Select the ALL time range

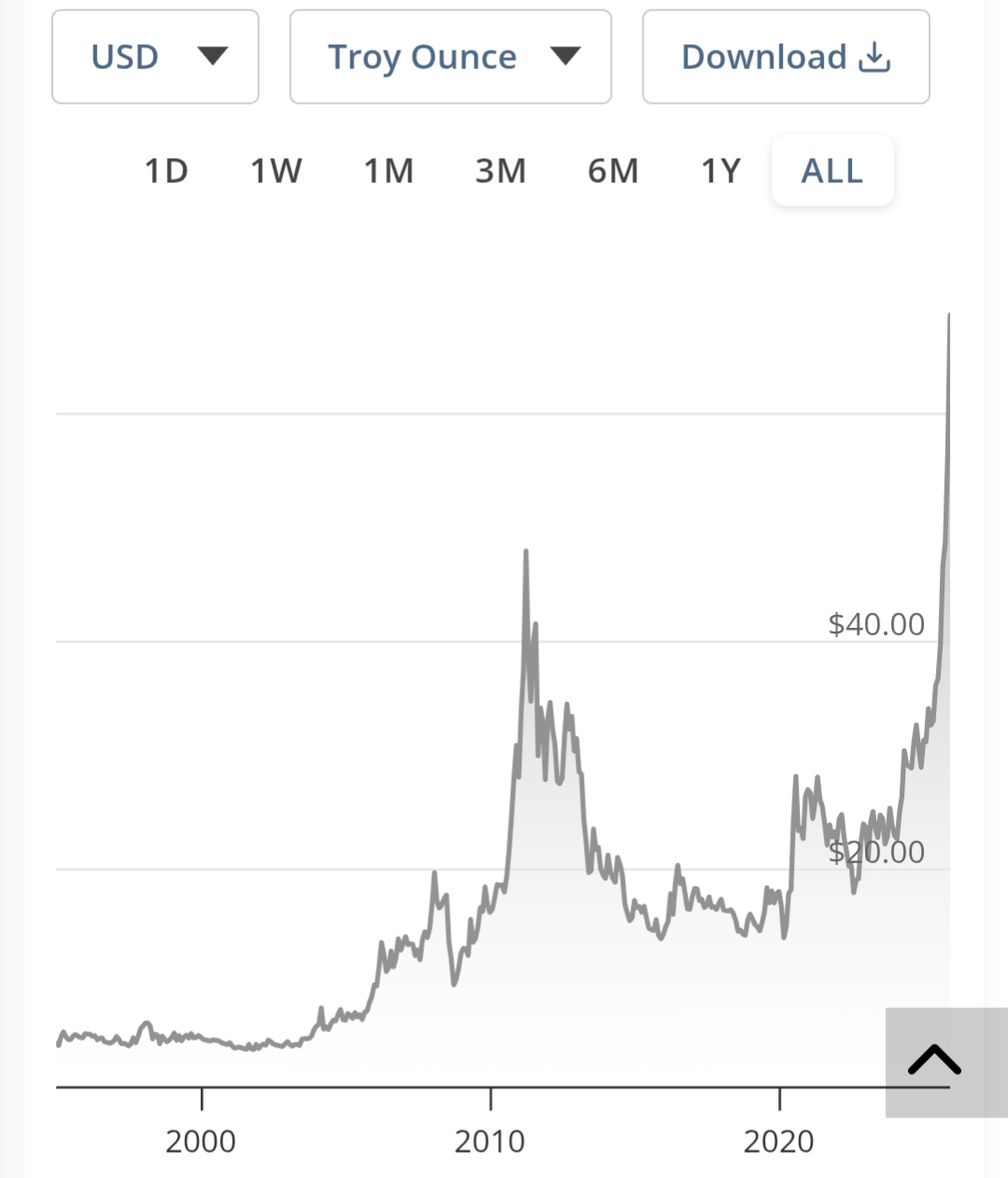832,171
